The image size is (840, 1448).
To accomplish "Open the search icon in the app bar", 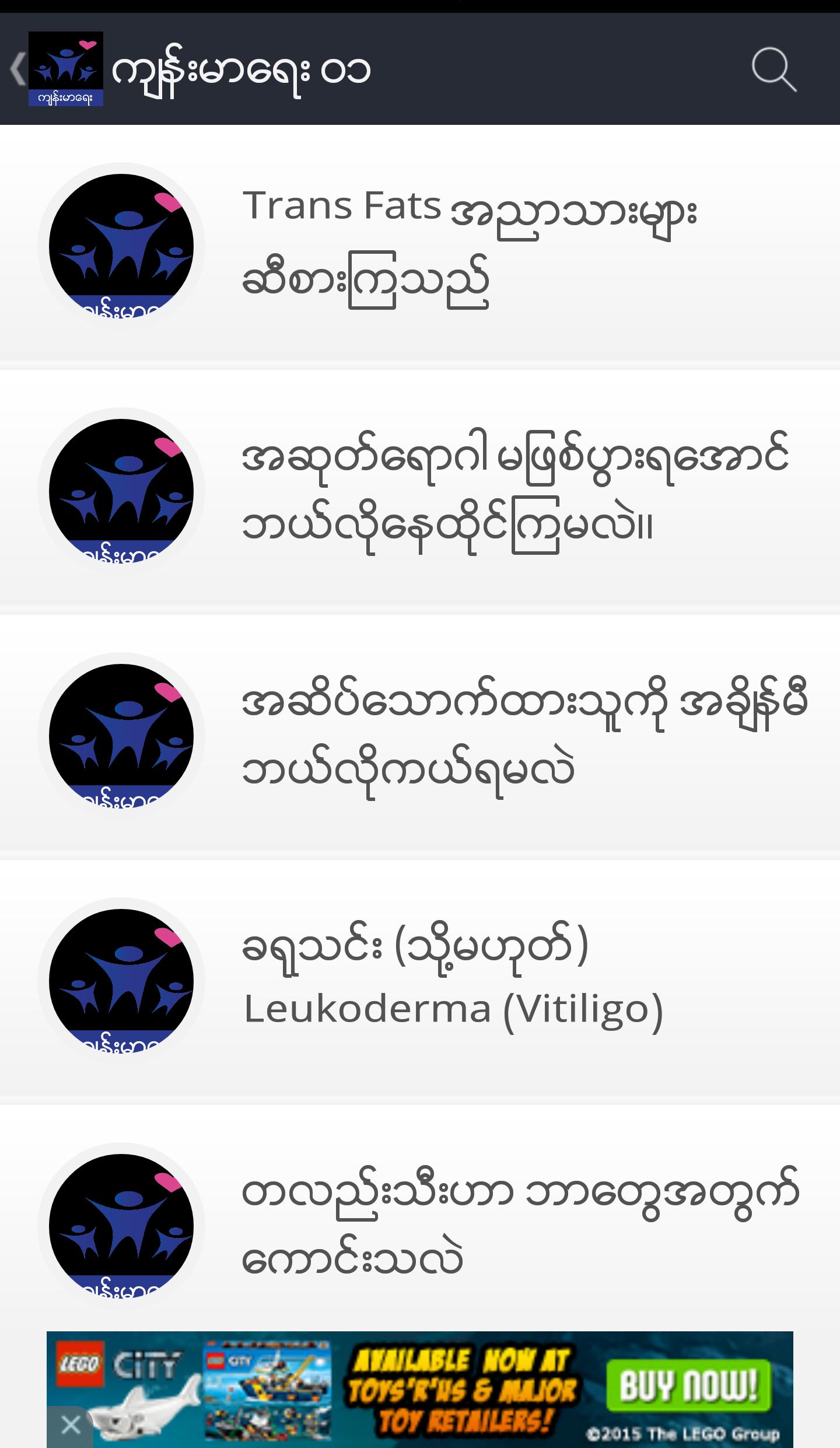I will [773, 69].
